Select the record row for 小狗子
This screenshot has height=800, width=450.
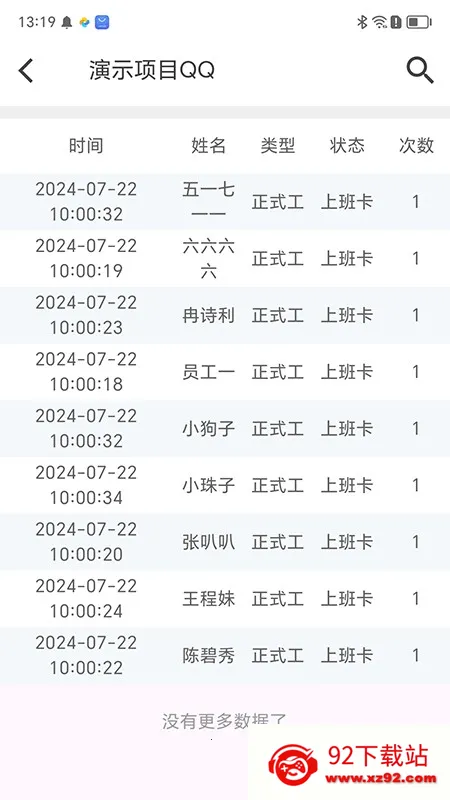coord(225,429)
